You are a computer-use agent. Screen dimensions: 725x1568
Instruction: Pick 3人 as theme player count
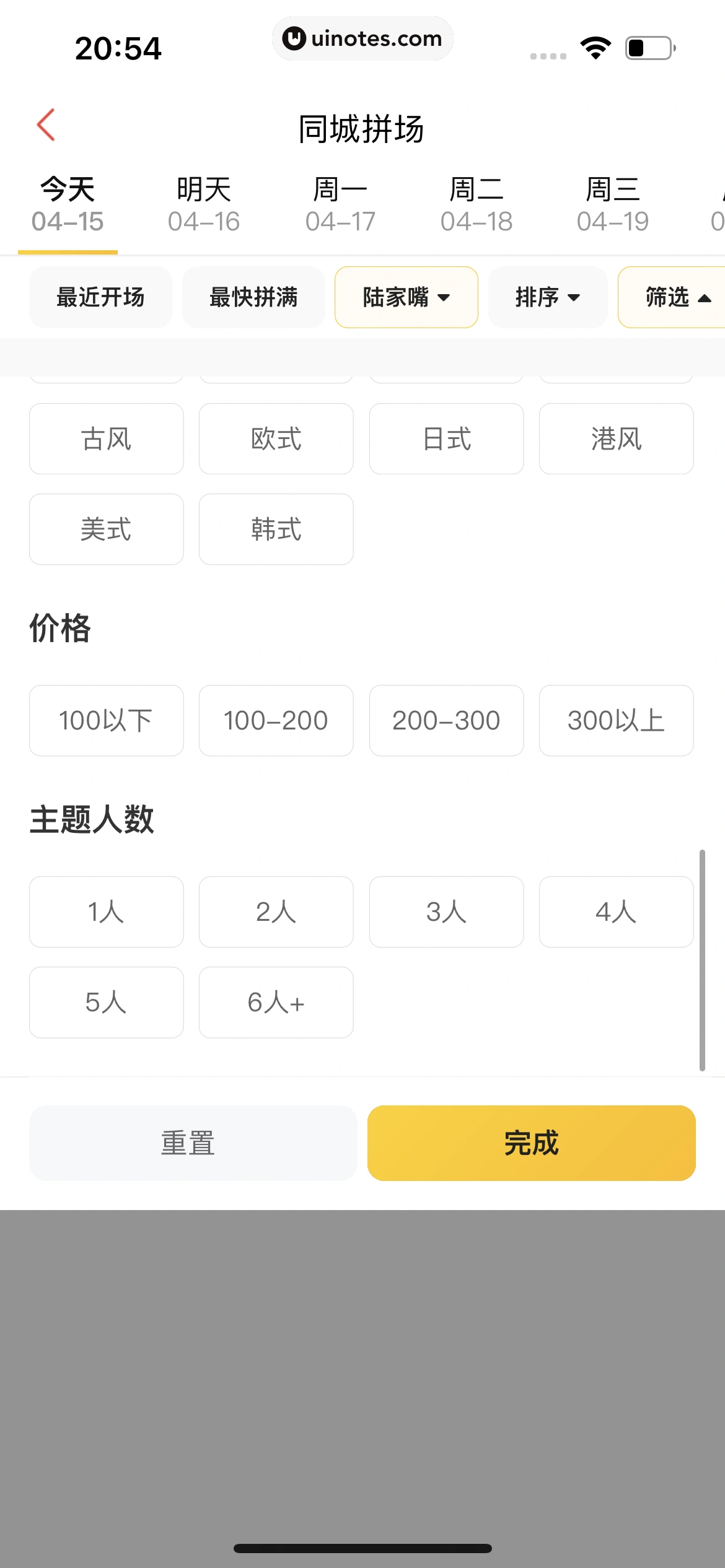(x=446, y=912)
